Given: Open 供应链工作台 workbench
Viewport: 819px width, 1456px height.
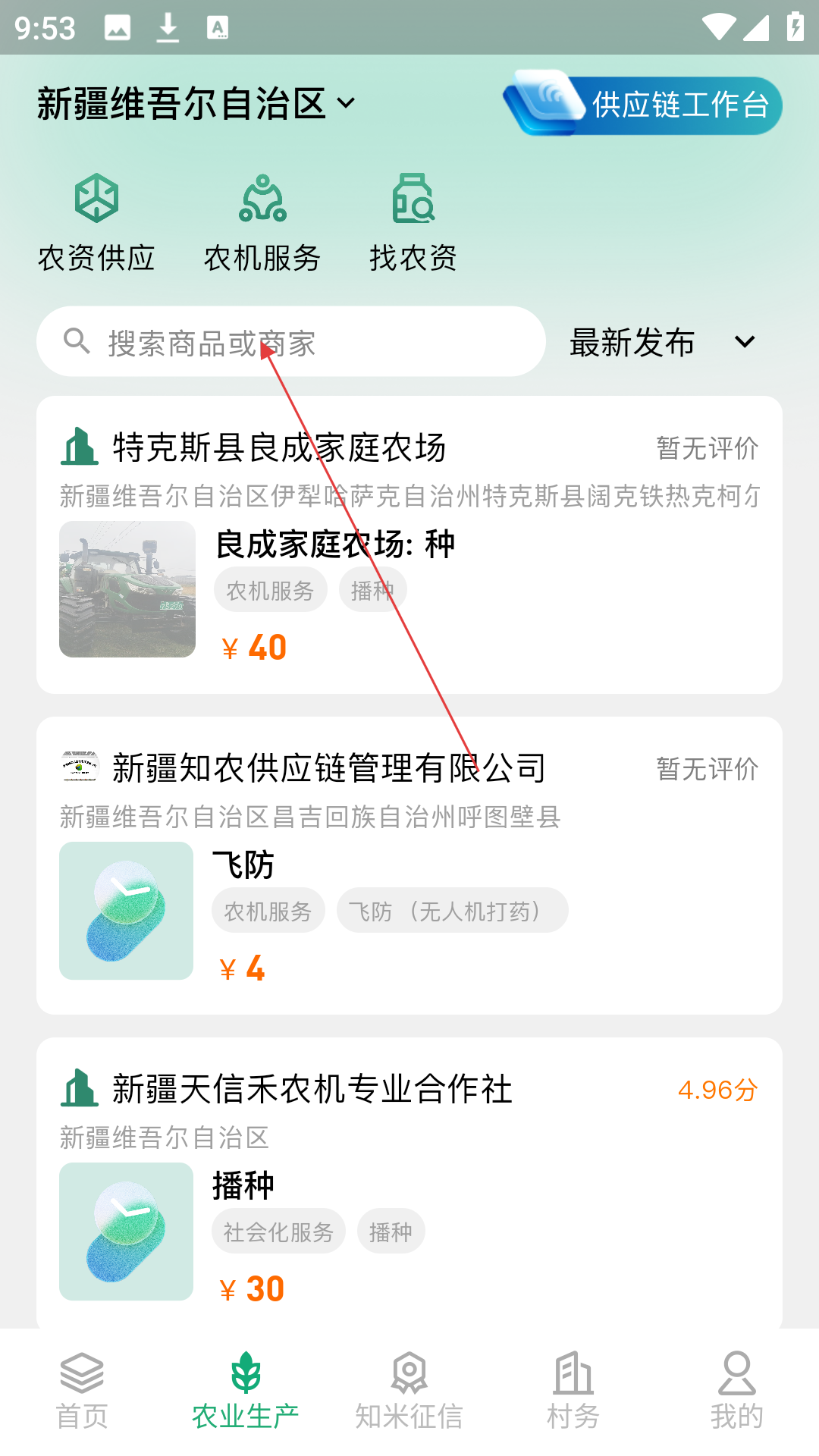Looking at the screenshot, I should (643, 105).
